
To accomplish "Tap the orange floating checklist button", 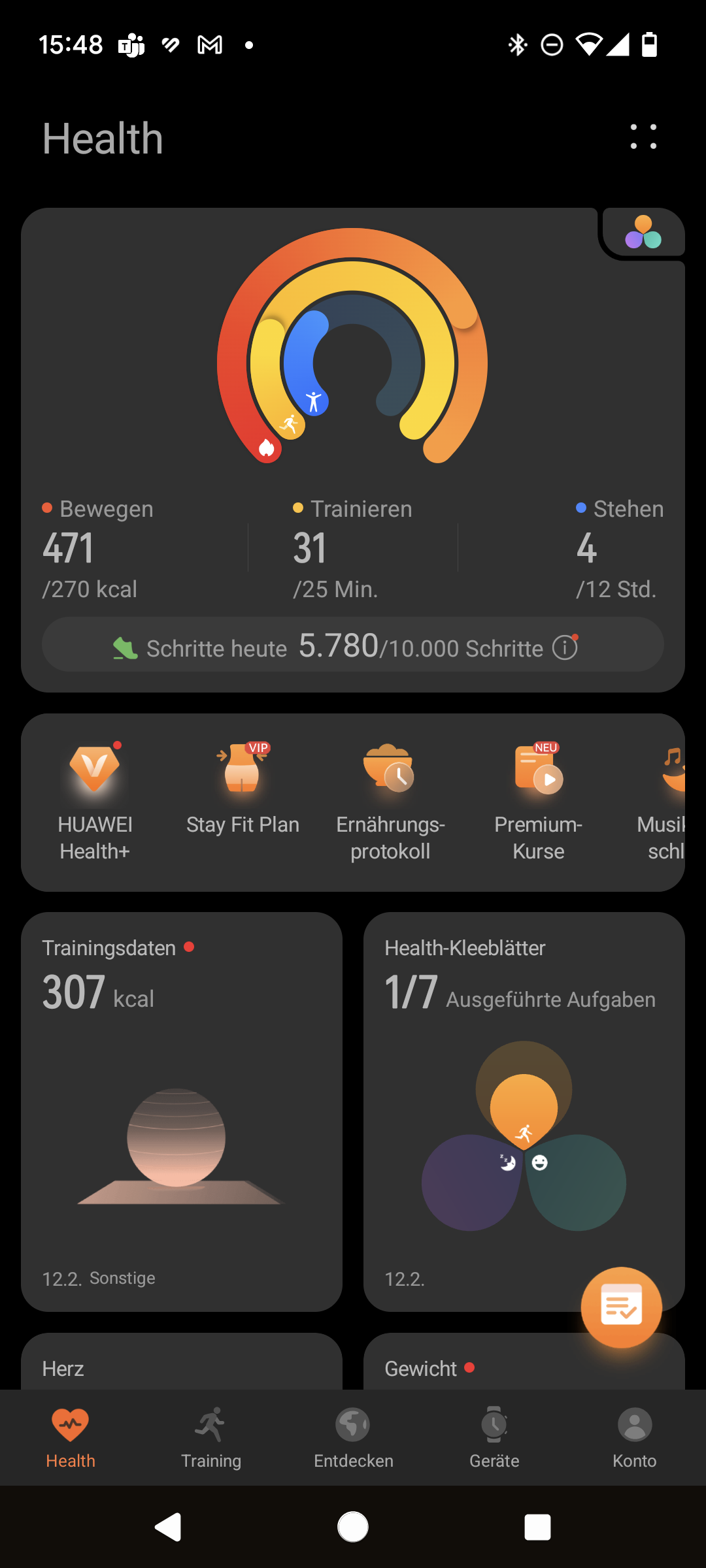I will click(x=622, y=1307).
